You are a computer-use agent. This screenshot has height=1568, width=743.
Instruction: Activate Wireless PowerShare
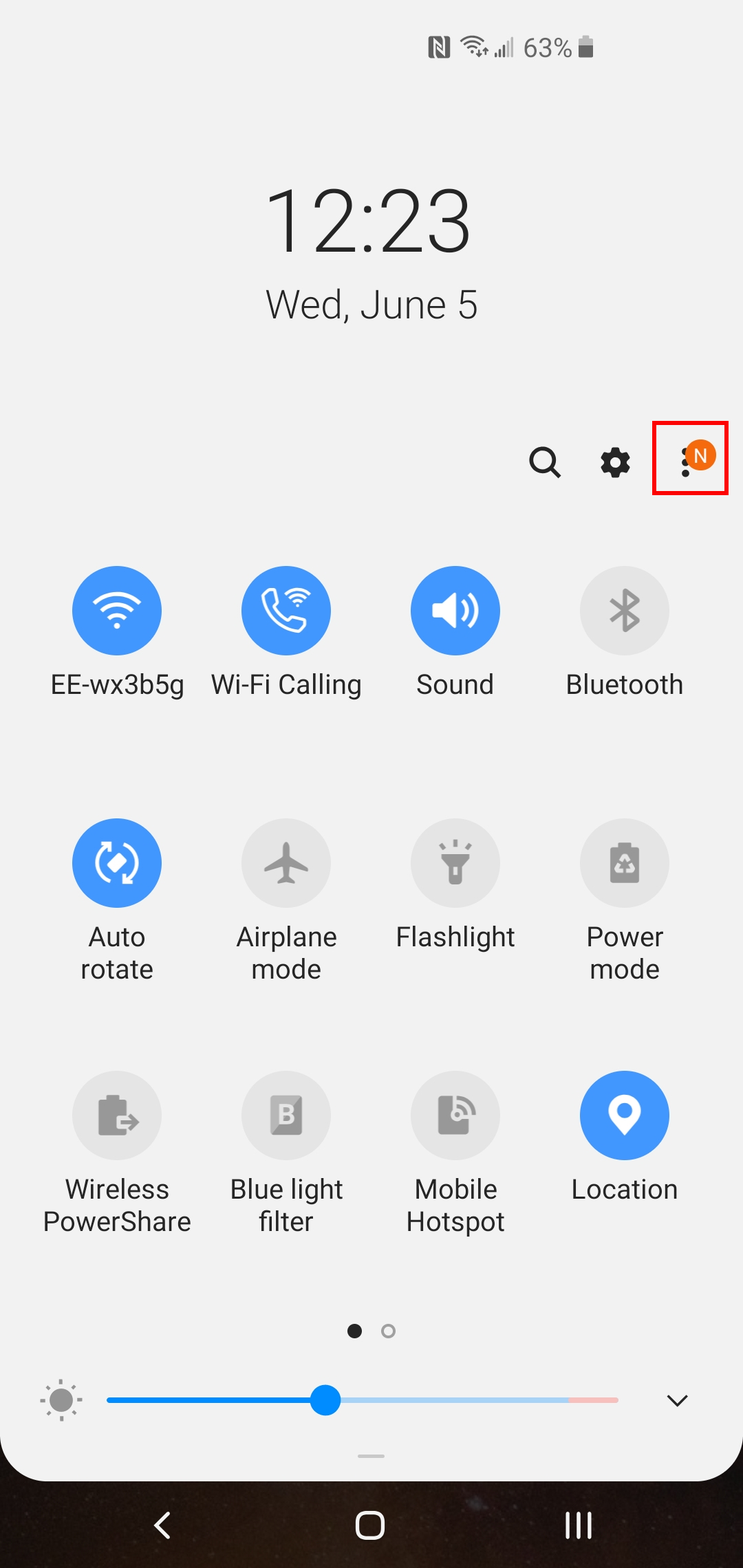[117, 1115]
